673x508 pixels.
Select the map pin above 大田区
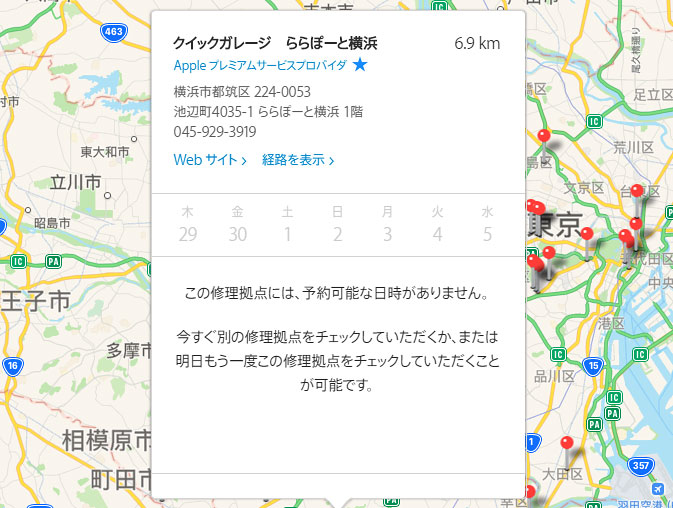tap(567, 443)
